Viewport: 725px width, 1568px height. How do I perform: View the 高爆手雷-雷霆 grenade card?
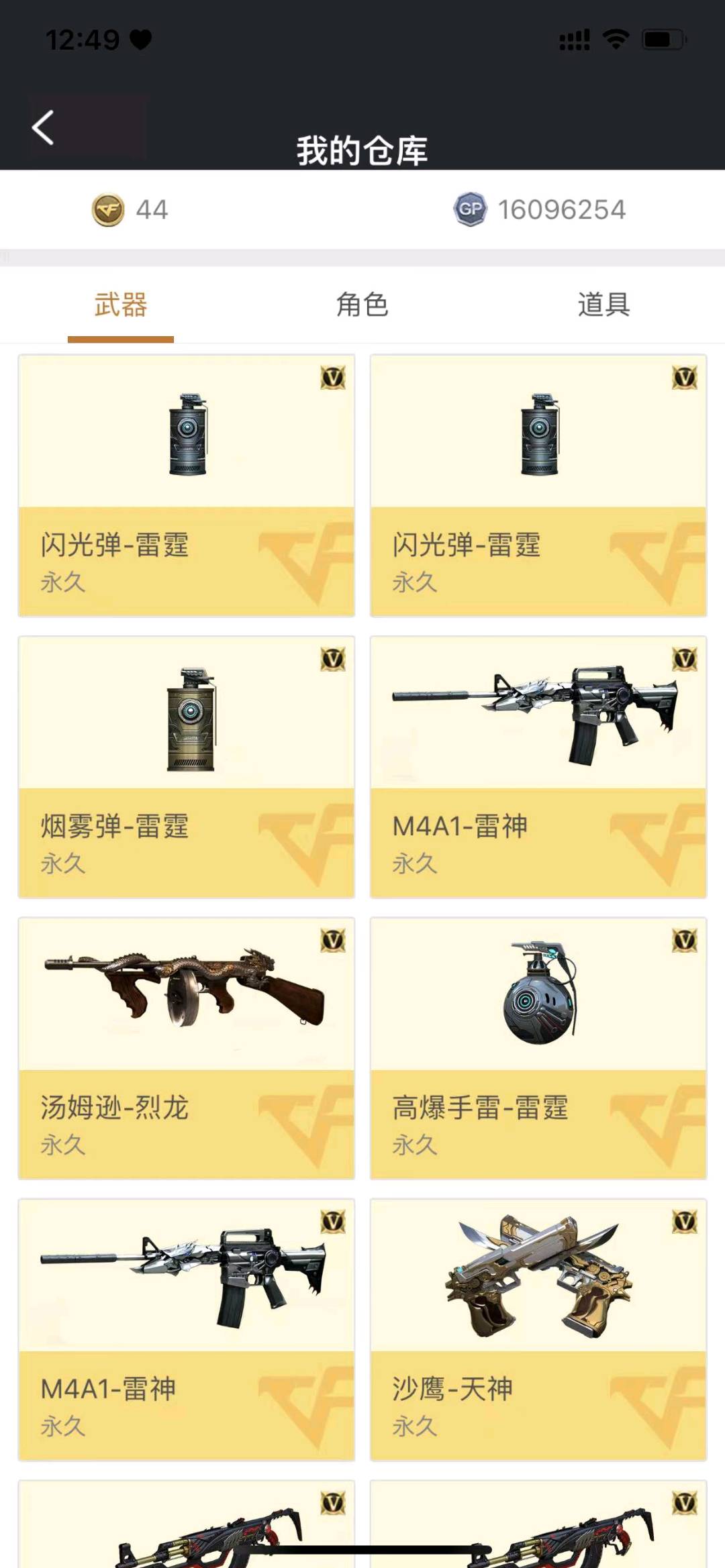538,1048
